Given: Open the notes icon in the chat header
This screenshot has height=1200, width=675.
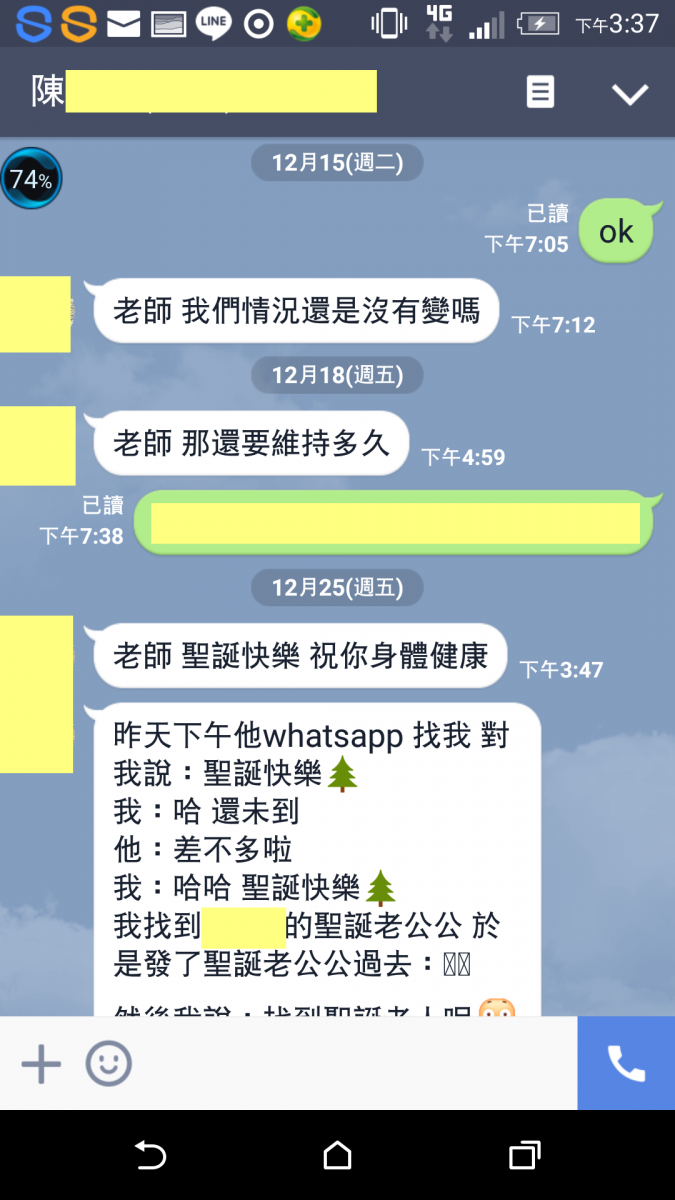Looking at the screenshot, I should point(540,93).
